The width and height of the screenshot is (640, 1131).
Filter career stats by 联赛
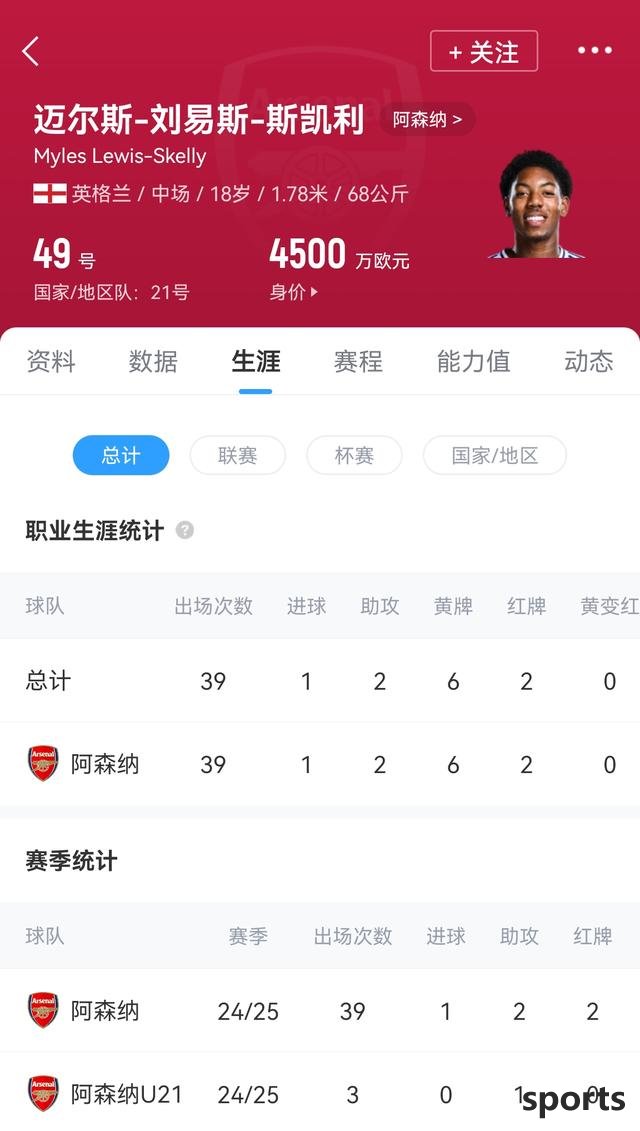[x=237, y=455]
